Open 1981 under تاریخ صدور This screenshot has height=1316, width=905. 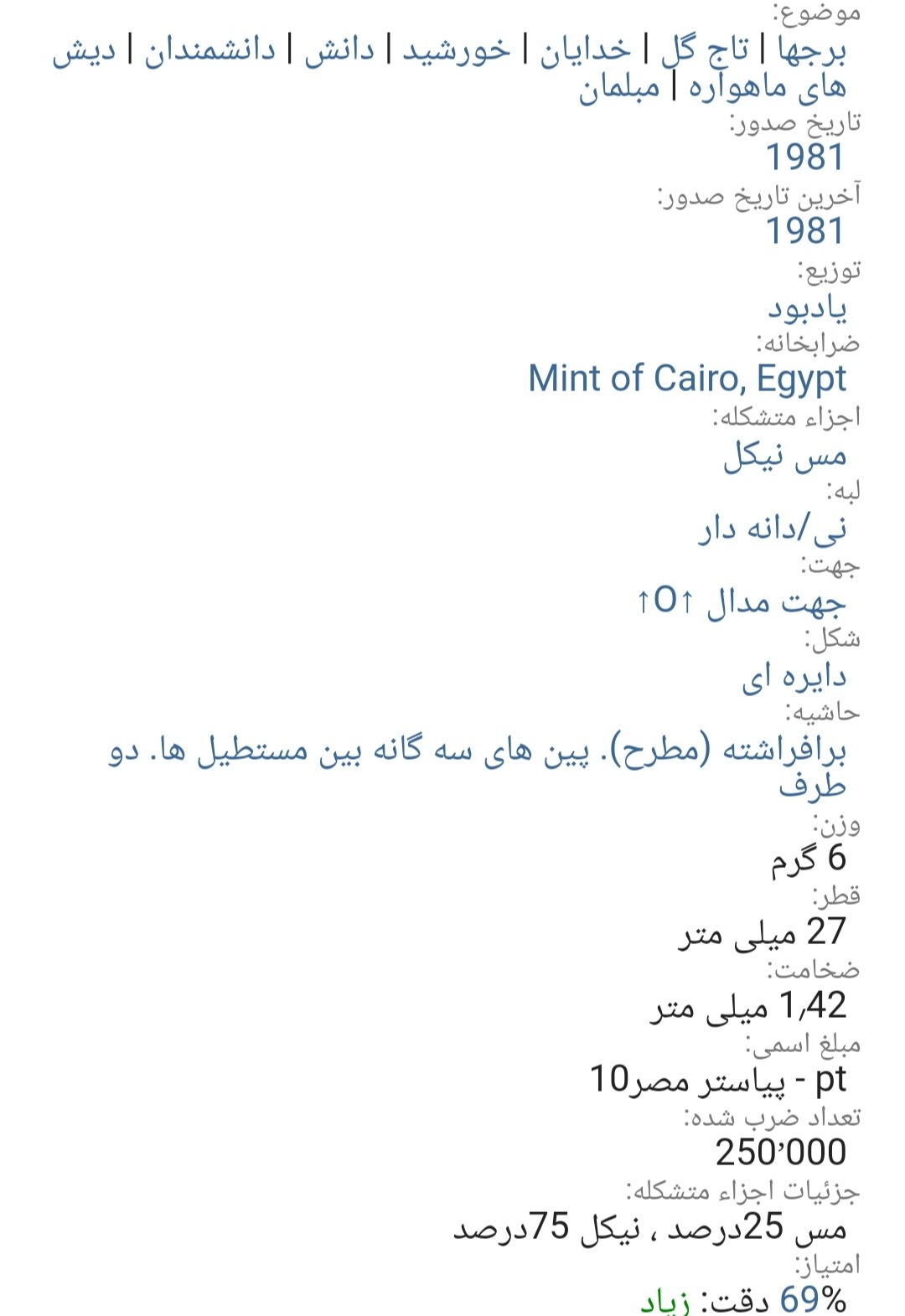[x=804, y=157]
